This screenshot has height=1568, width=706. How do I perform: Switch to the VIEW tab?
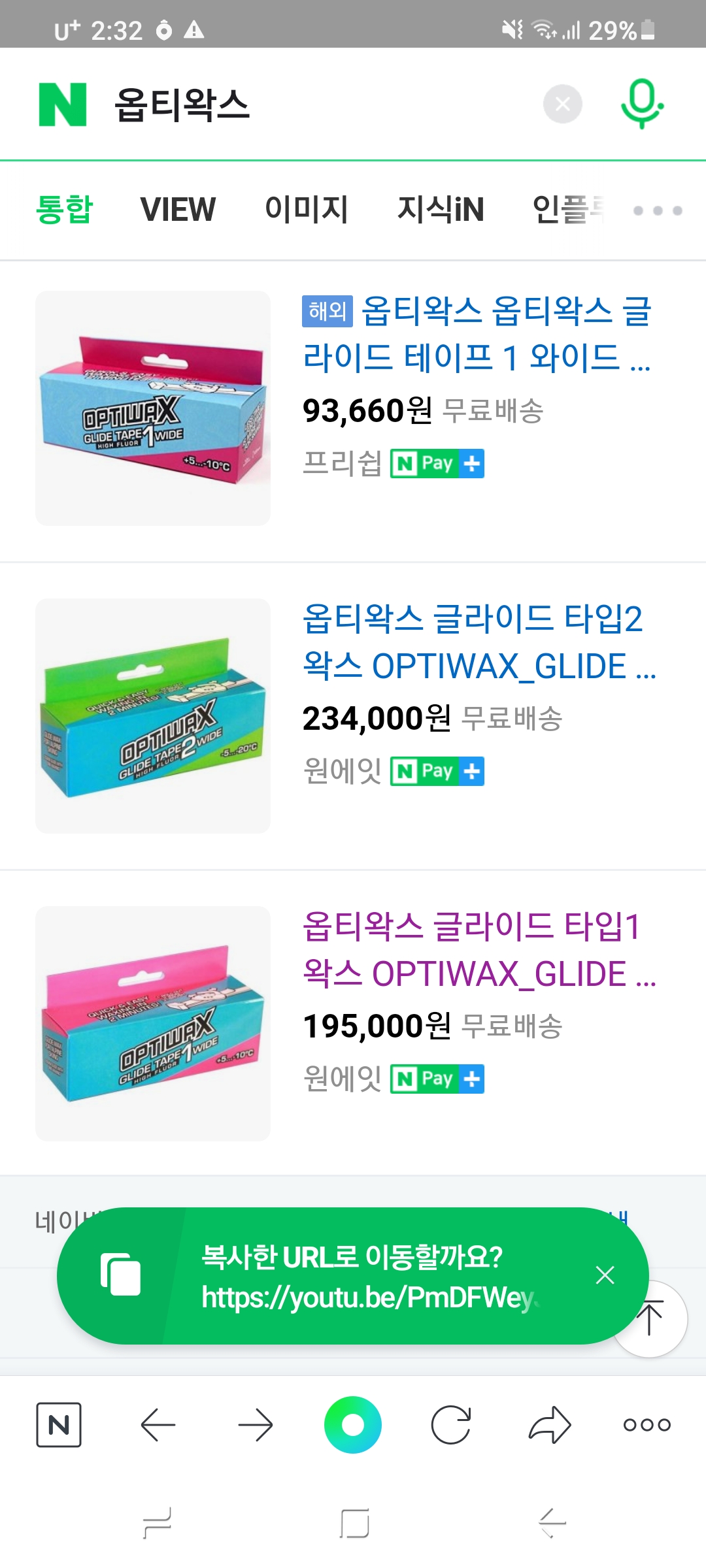coord(177,209)
